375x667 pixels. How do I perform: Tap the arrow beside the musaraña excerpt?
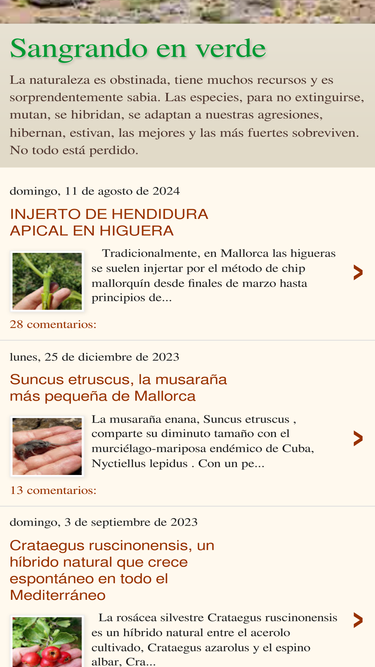[358, 438]
